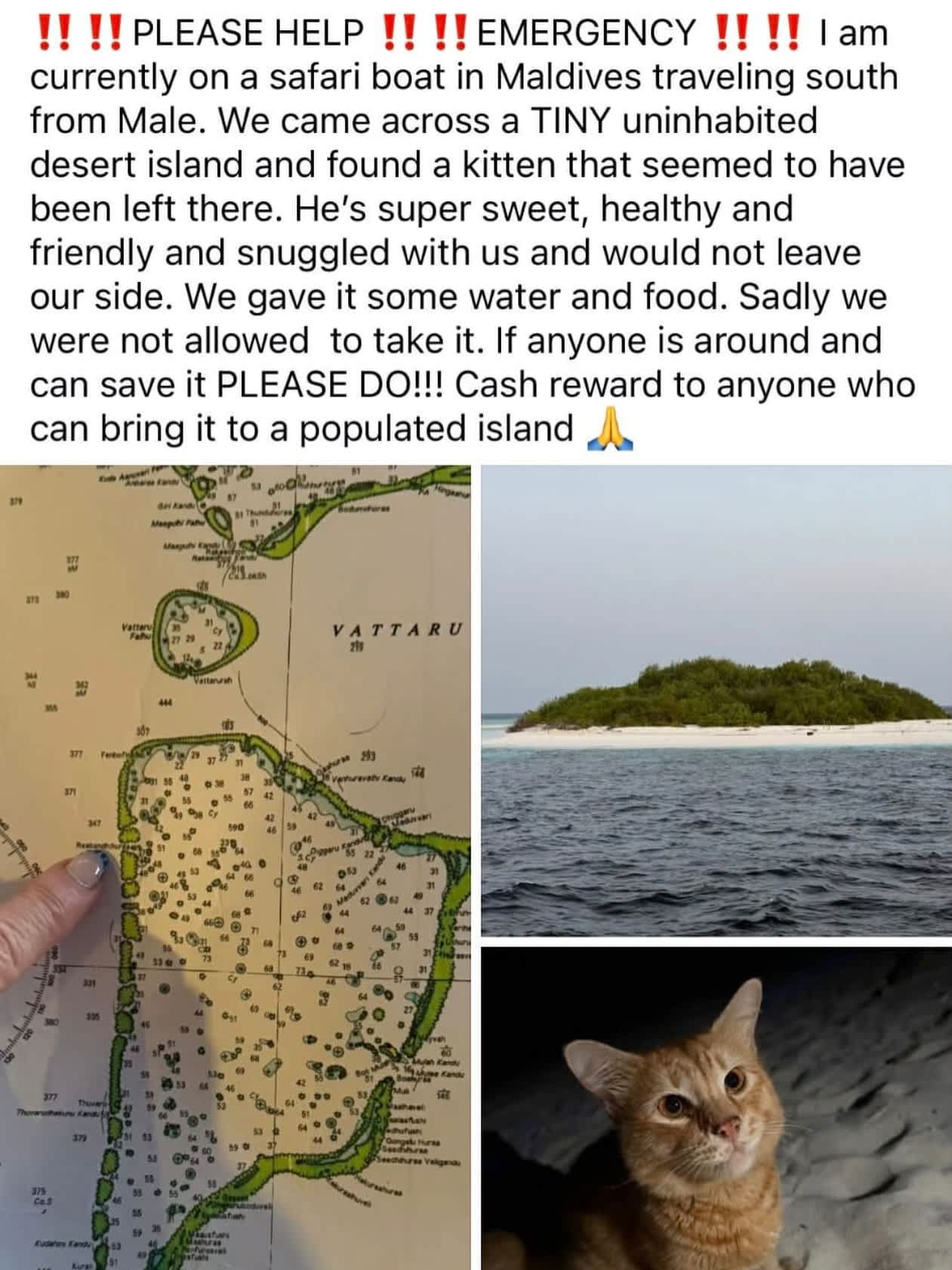The height and width of the screenshot is (1270, 952).
Task: View the small island photo
Action: pos(716,701)
